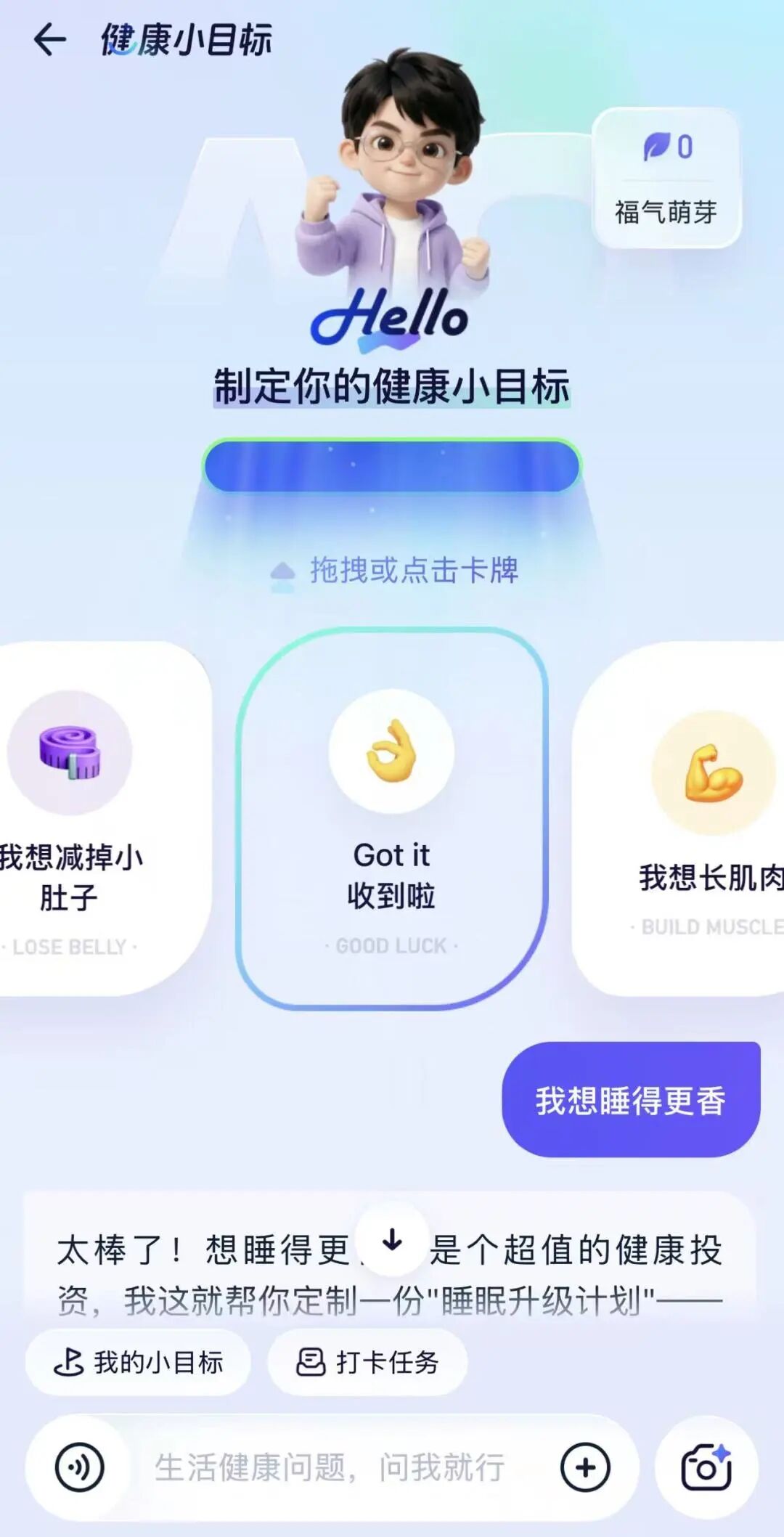
Task: Tap the scroll-down arrow button
Action: 392,1239
